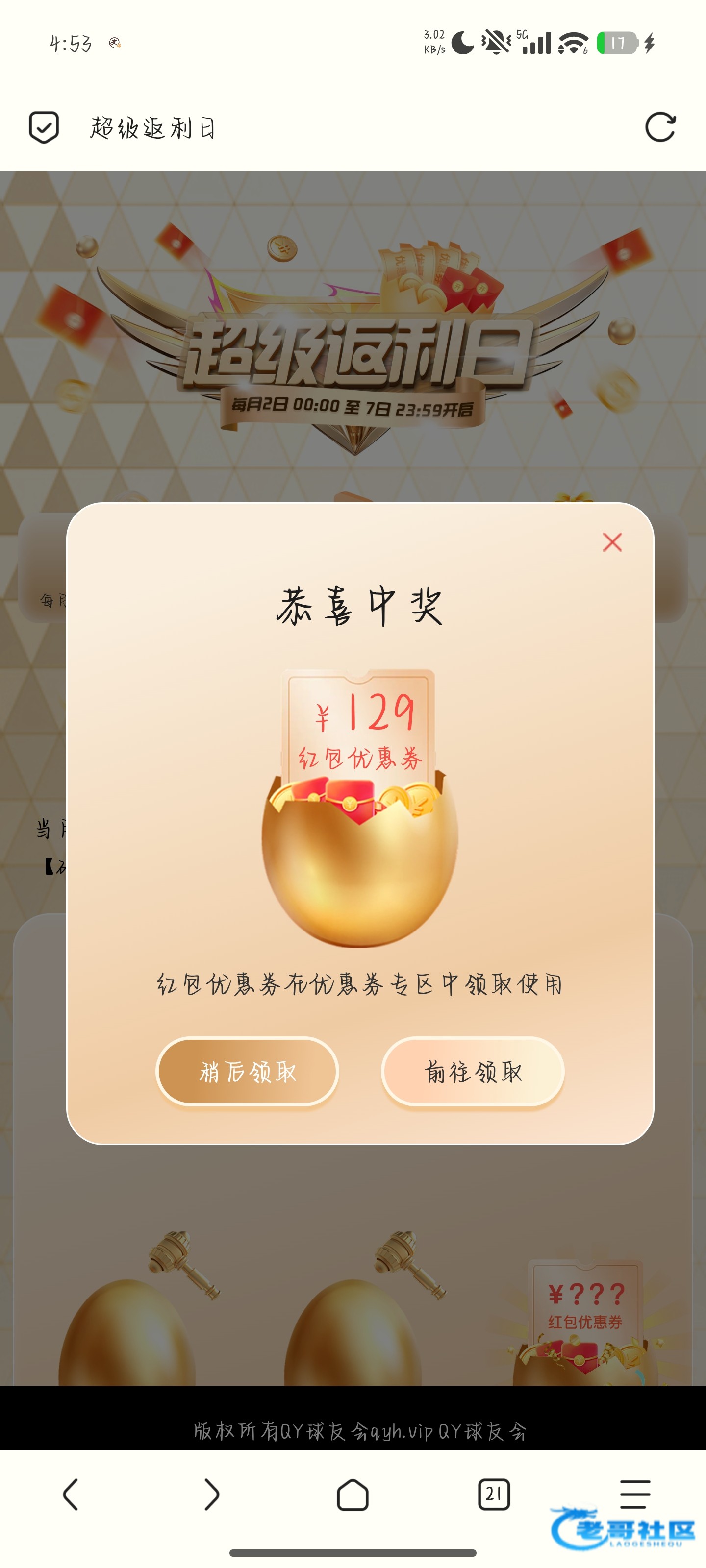Close the 恭喜中奖 prize dialog
Image resolution: width=706 pixels, height=1568 pixels.
(x=612, y=542)
